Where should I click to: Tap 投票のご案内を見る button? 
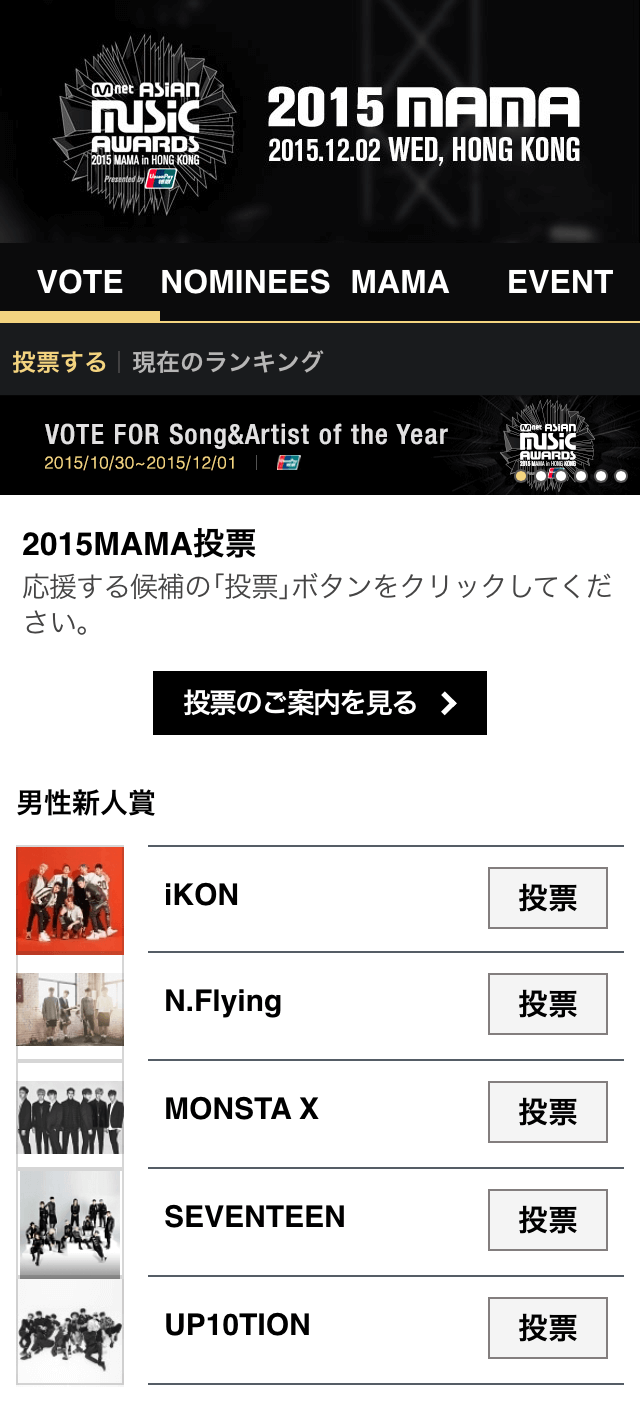click(x=320, y=703)
